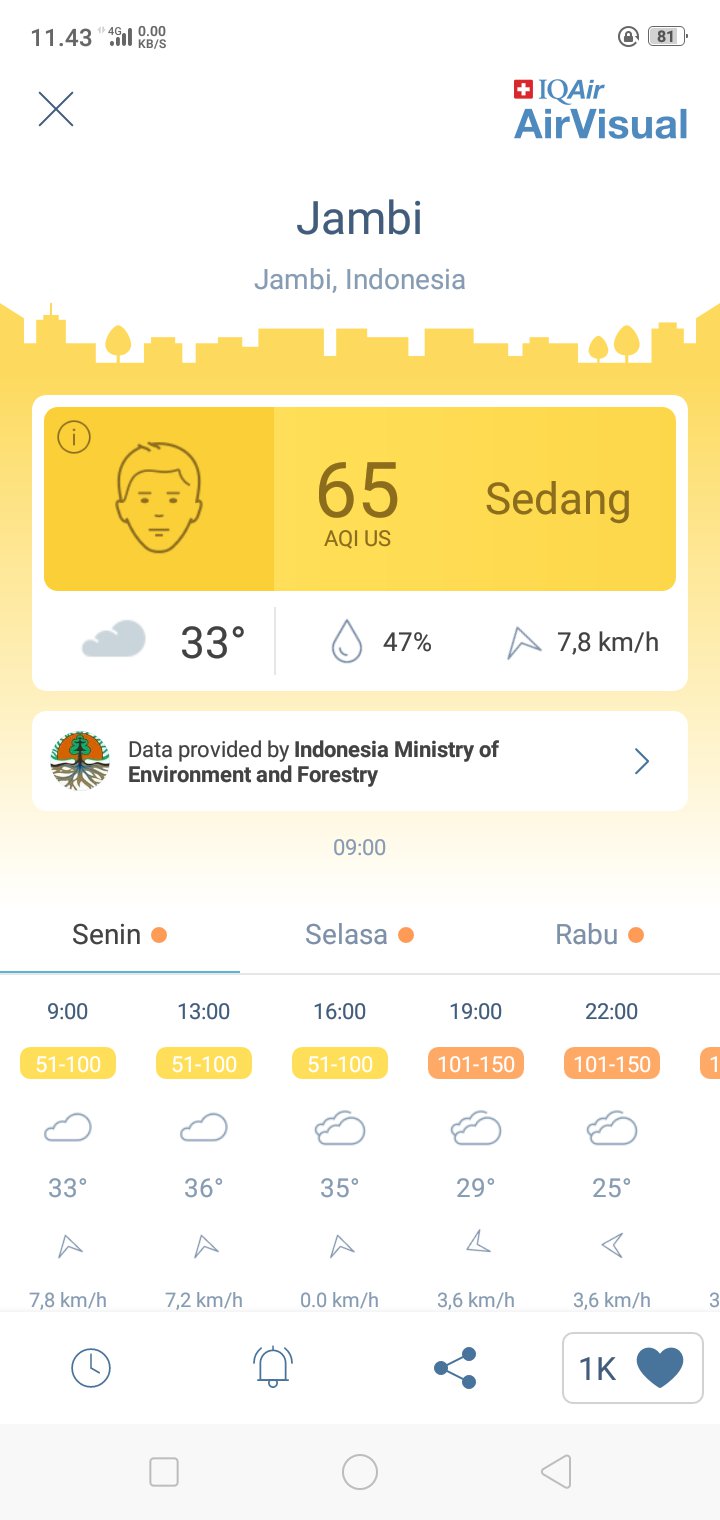This screenshot has width=720, height=1520.
Task: Tap the 1K heart favorite button
Action: click(x=632, y=1368)
